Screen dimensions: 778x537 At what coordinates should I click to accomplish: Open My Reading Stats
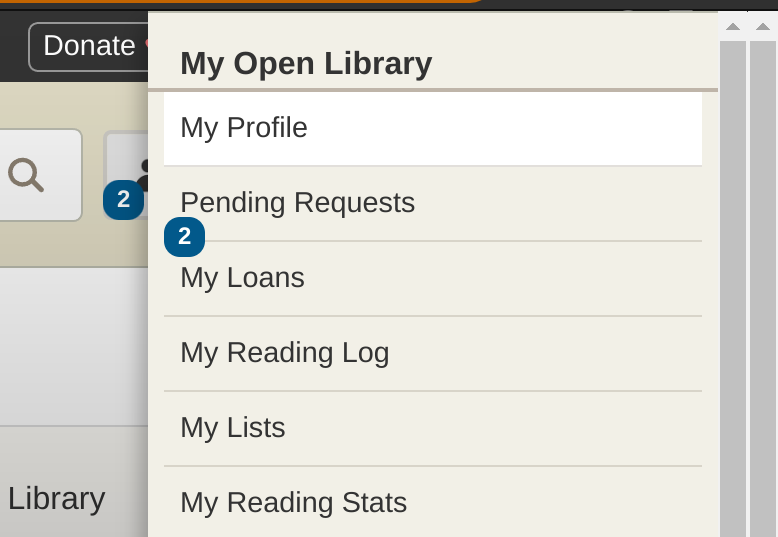click(293, 502)
